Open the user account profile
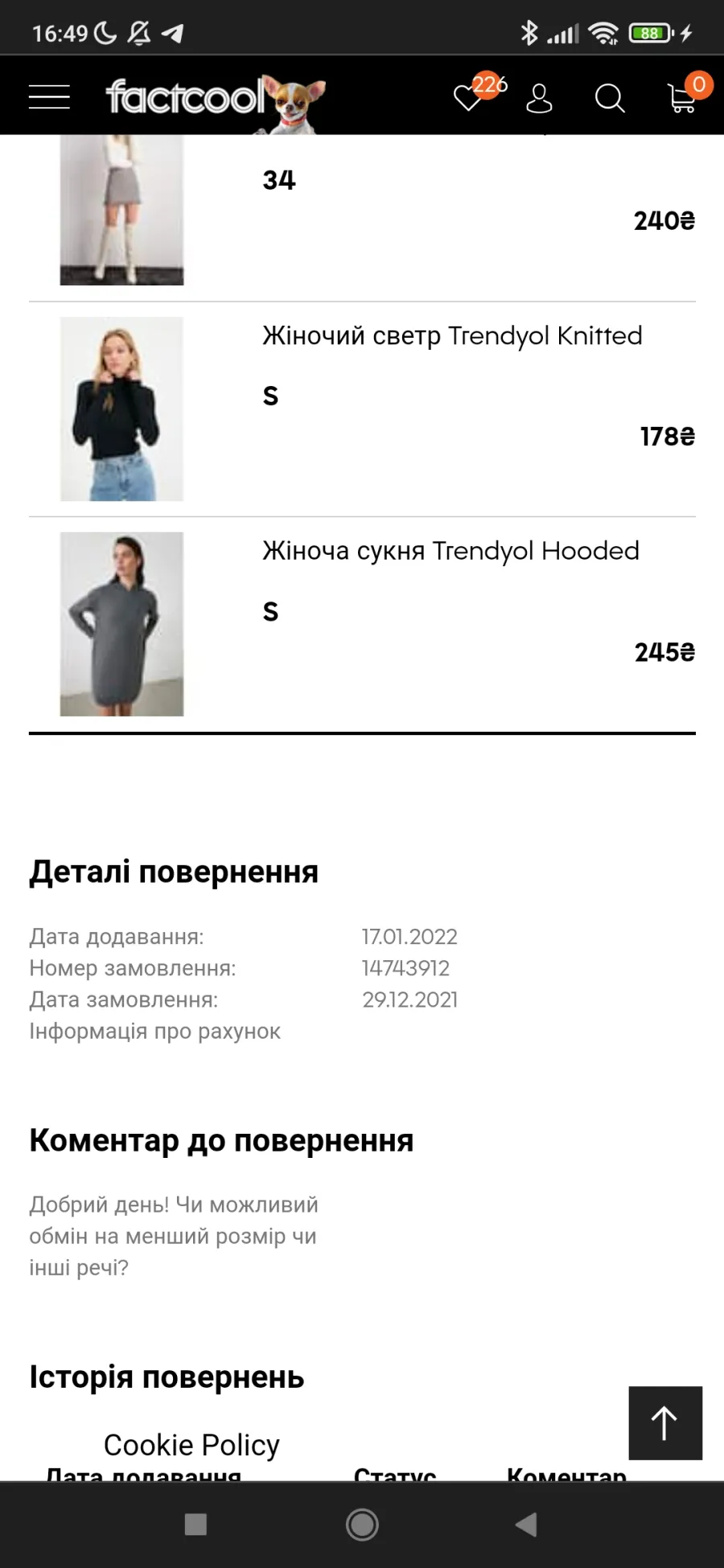 [539, 98]
